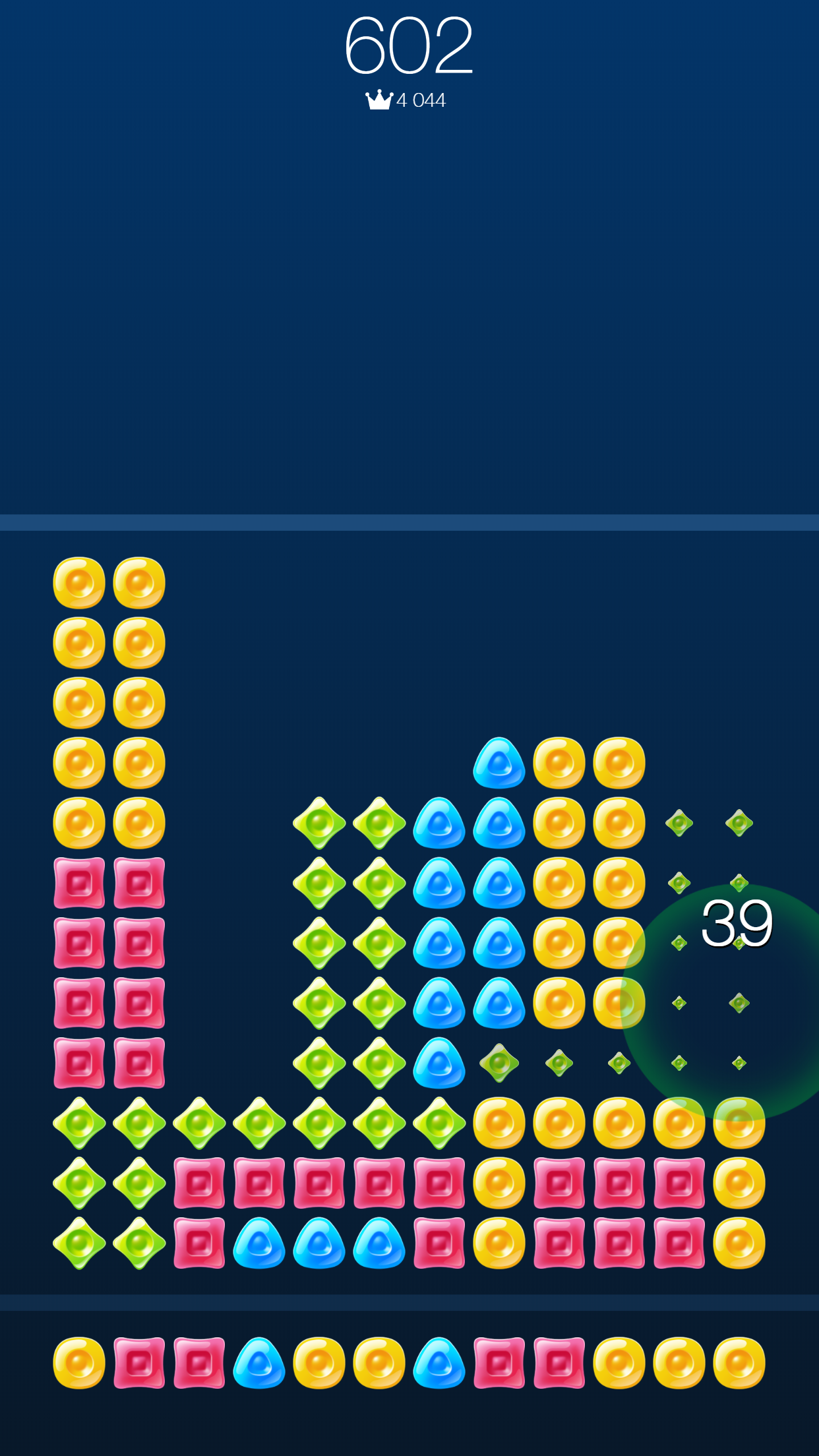Viewport: 819px width, 1456px height.
Task: Clear the long row of green diamonds
Action: (x=259, y=1124)
